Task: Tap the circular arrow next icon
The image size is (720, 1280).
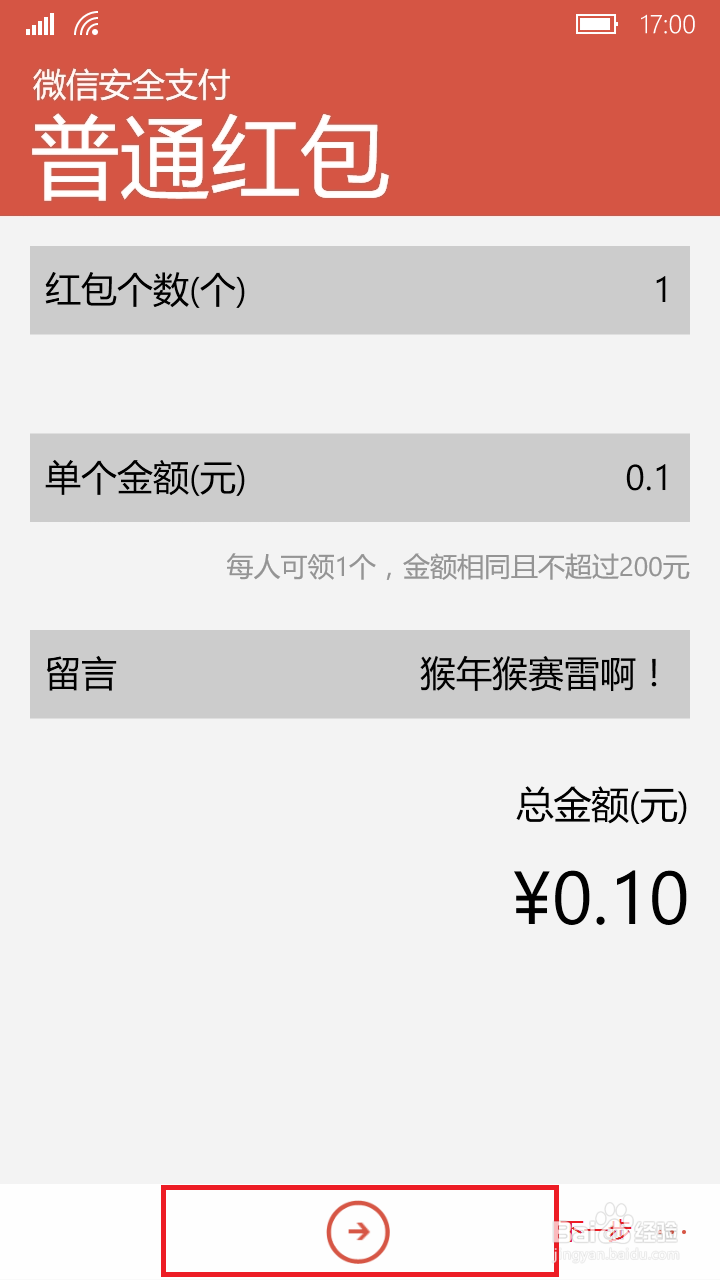Action: click(358, 1232)
